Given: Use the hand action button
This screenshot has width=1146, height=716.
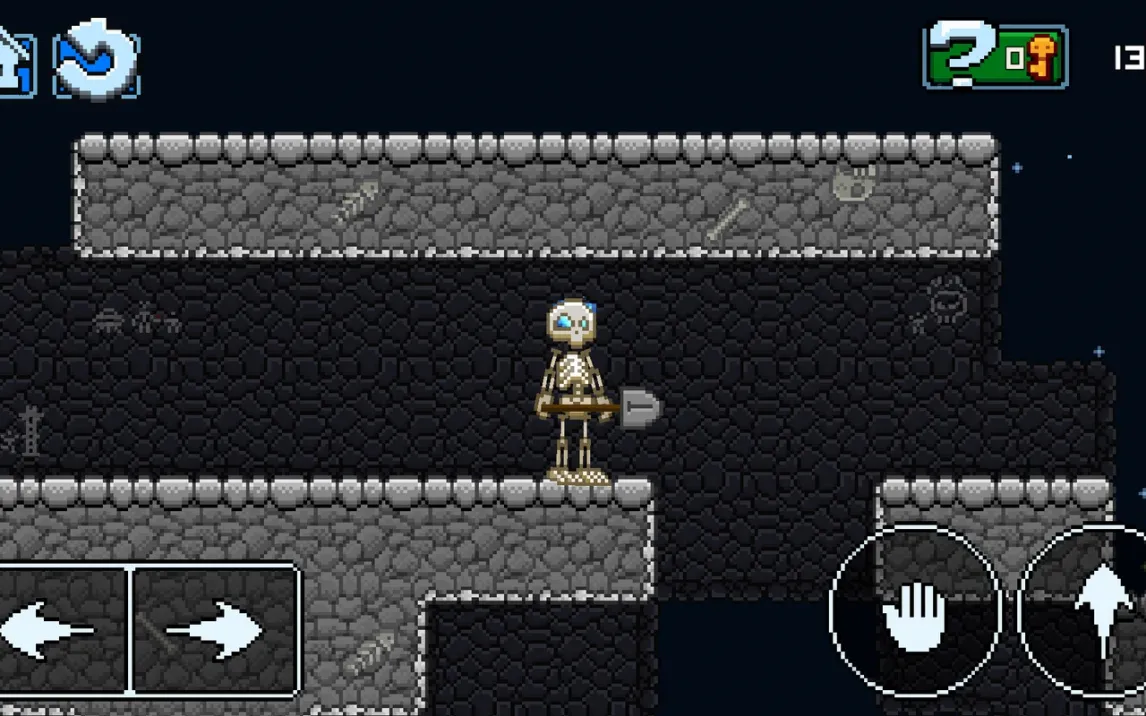Looking at the screenshot, I should (x=915, y=610).
